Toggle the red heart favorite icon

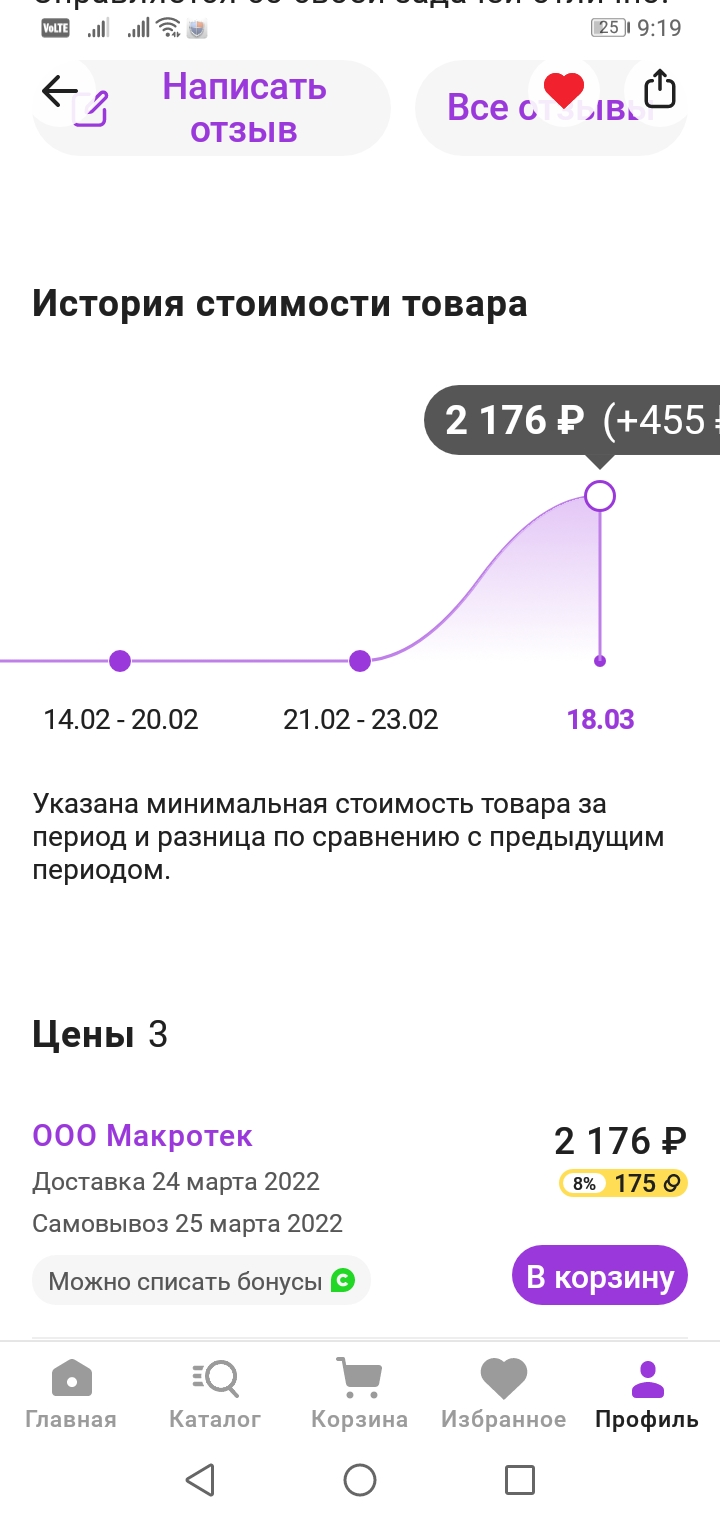[563, 90]
